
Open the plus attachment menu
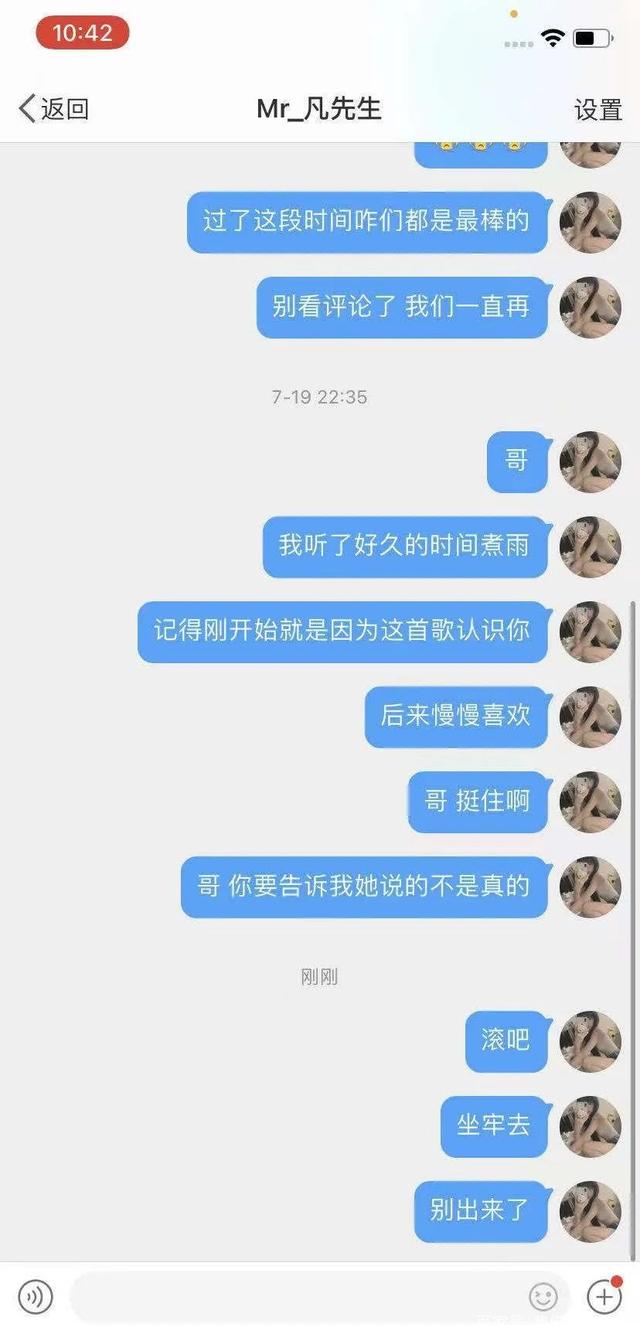(603, 1297)
